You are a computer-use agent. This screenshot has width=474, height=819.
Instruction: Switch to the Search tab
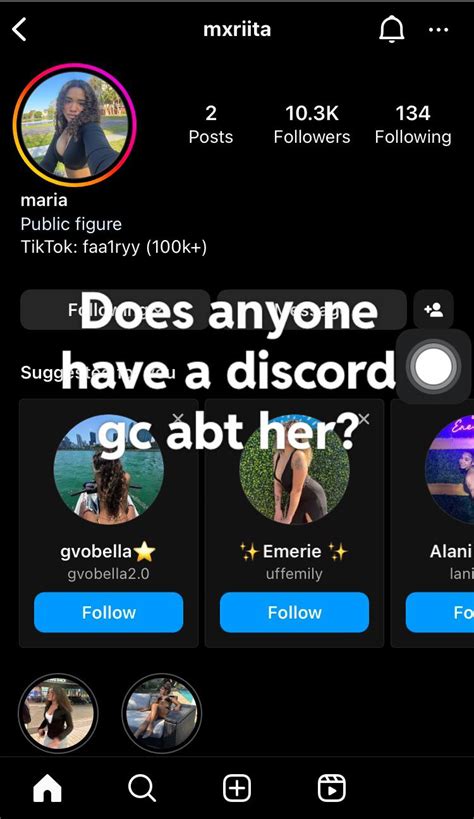[x=142, y=788]
